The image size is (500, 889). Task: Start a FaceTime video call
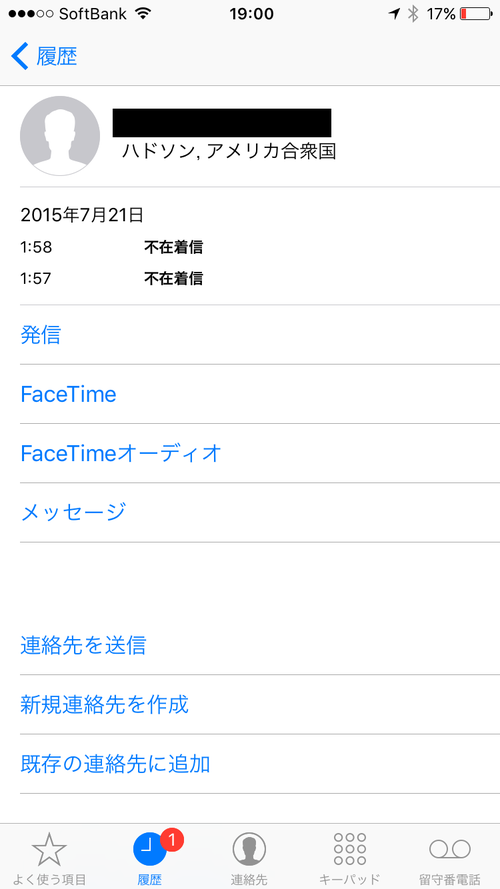click(x=260, y=394)
